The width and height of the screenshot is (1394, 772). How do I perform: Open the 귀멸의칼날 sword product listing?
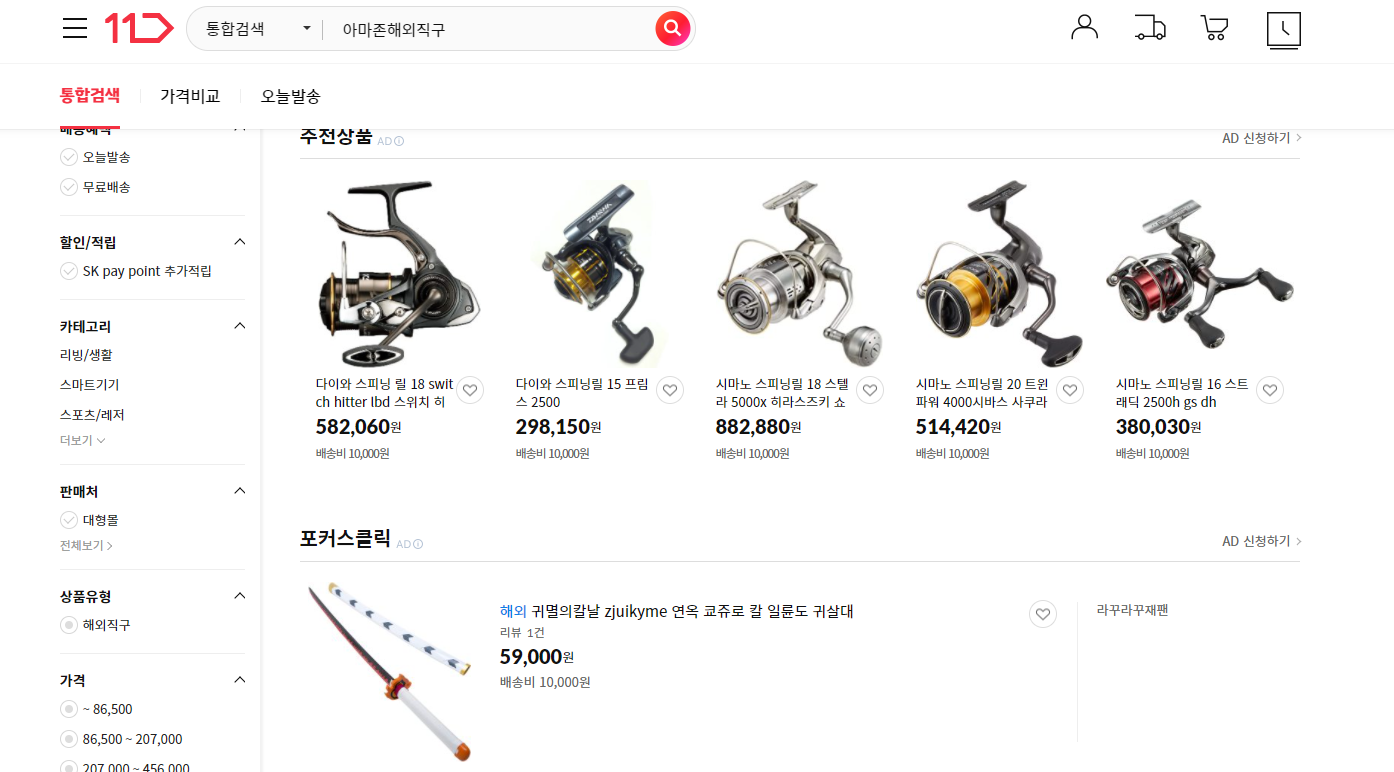(676, 611)
